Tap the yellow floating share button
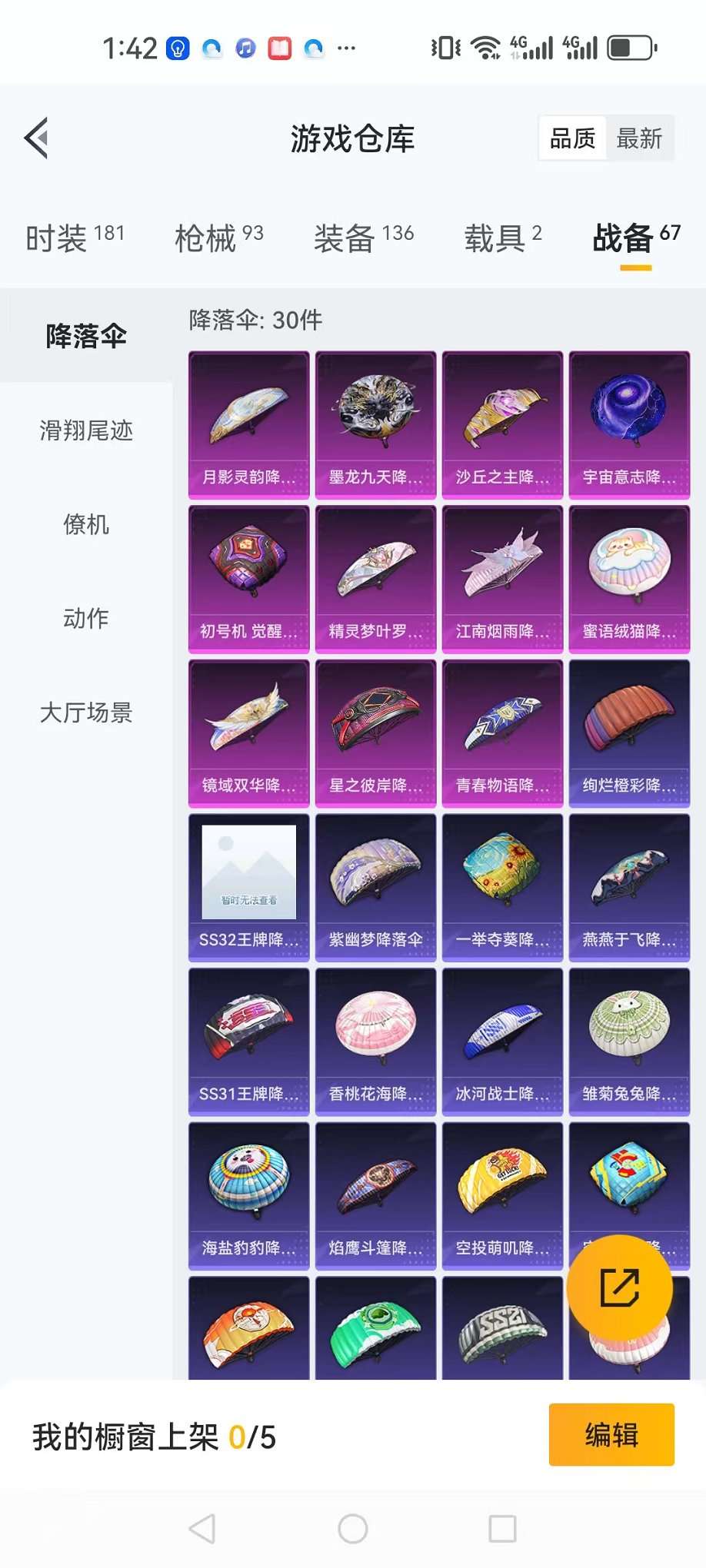 click(619, 1287)
